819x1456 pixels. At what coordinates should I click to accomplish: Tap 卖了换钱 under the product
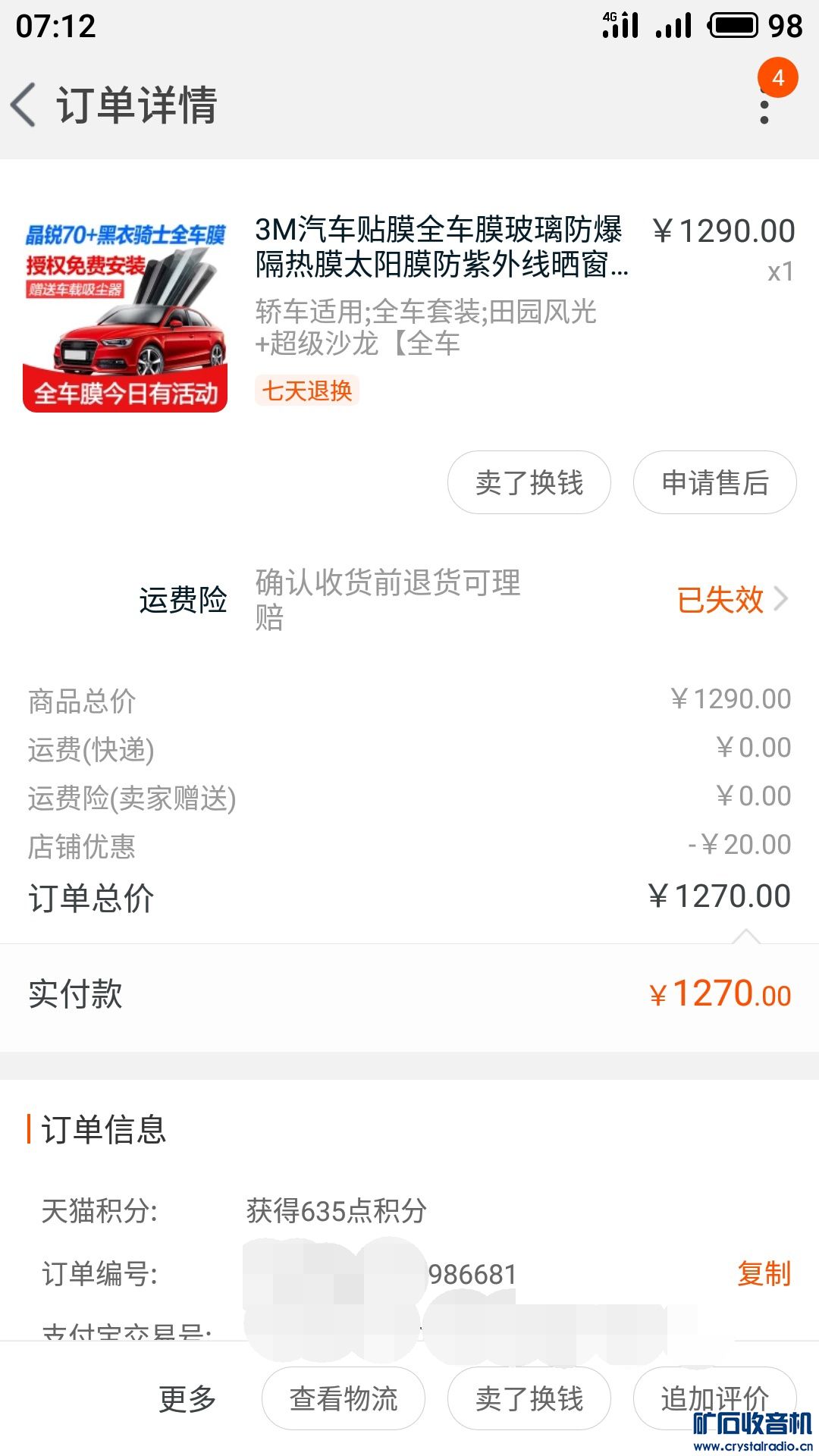(x=529, y=482)
